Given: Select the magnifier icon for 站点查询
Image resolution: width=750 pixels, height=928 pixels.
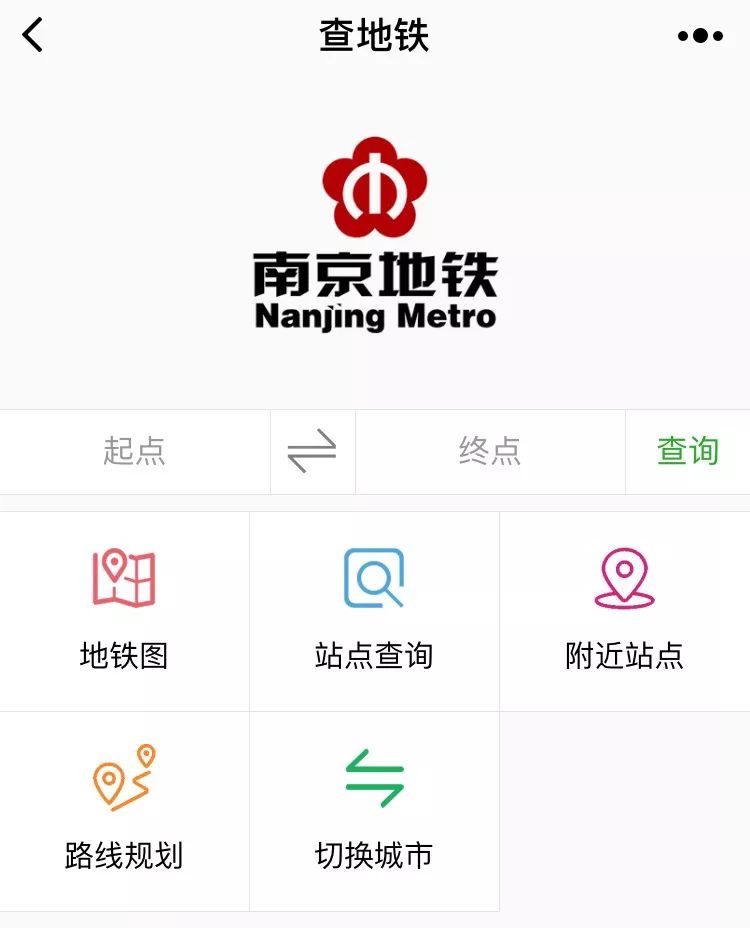Looking at the screenshot, I should tap(374, 575).
